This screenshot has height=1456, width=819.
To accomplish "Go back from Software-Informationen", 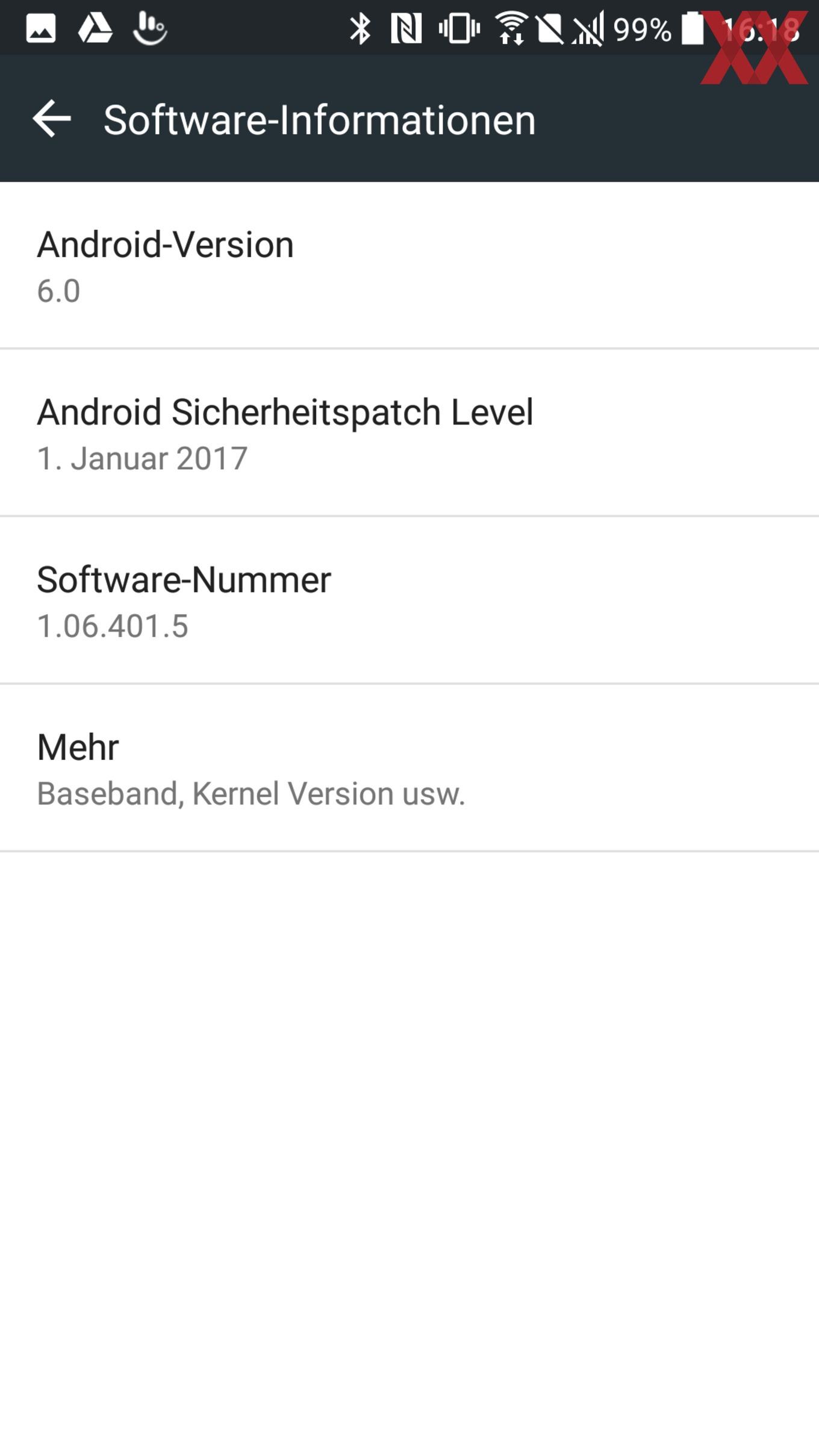I will tap(52, 119).
